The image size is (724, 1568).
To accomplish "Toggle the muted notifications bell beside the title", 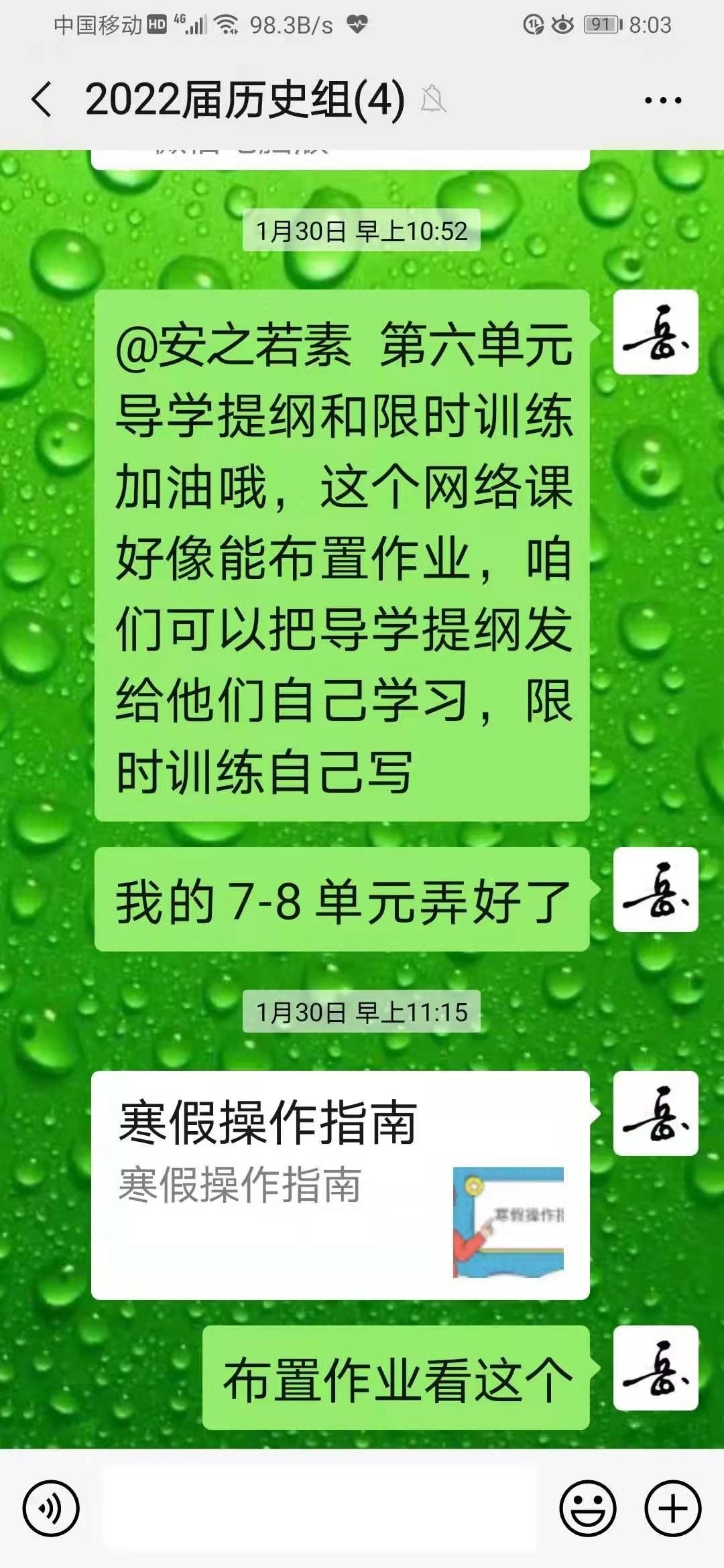I will tap(432, 99).
